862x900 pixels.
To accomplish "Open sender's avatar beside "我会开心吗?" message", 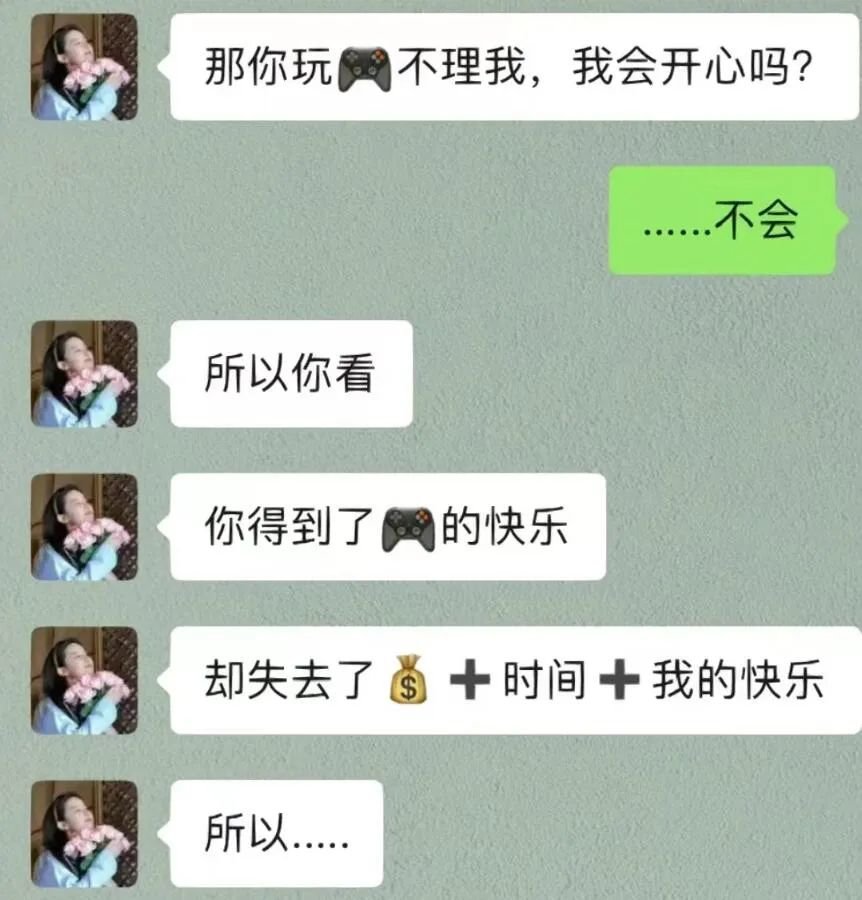I will [x=84, y=67].
